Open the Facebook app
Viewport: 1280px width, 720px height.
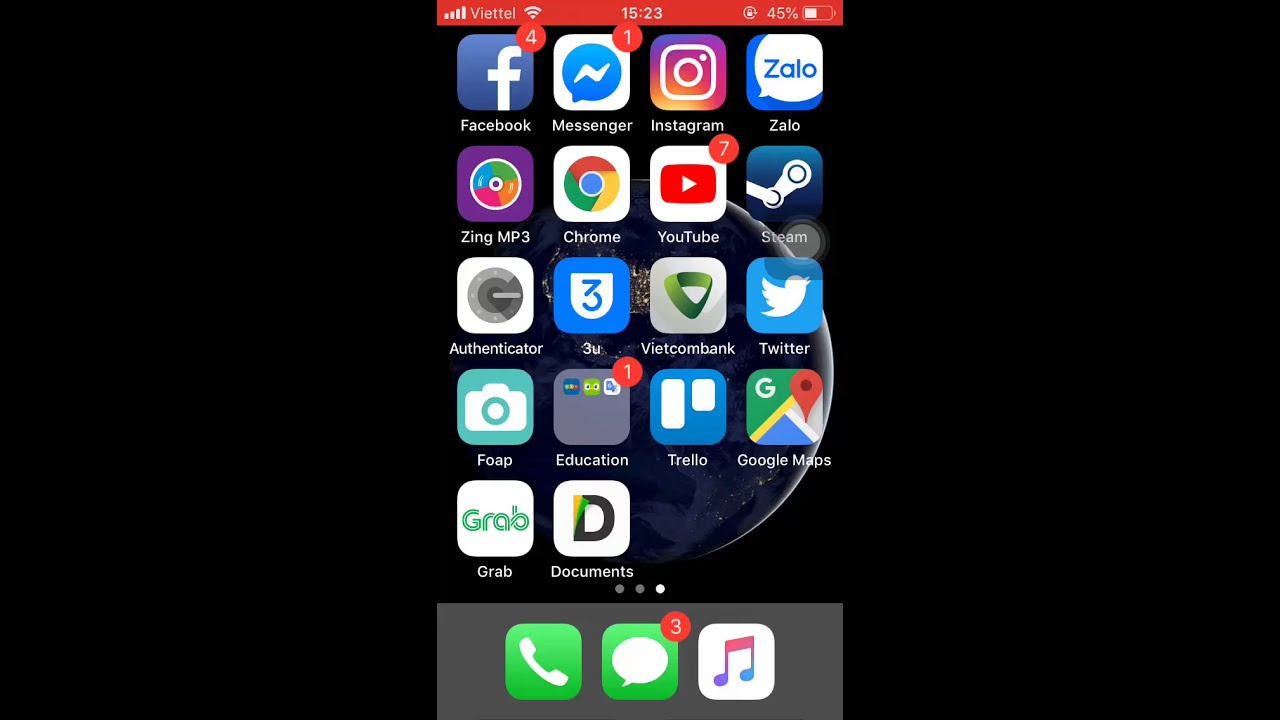495,73
